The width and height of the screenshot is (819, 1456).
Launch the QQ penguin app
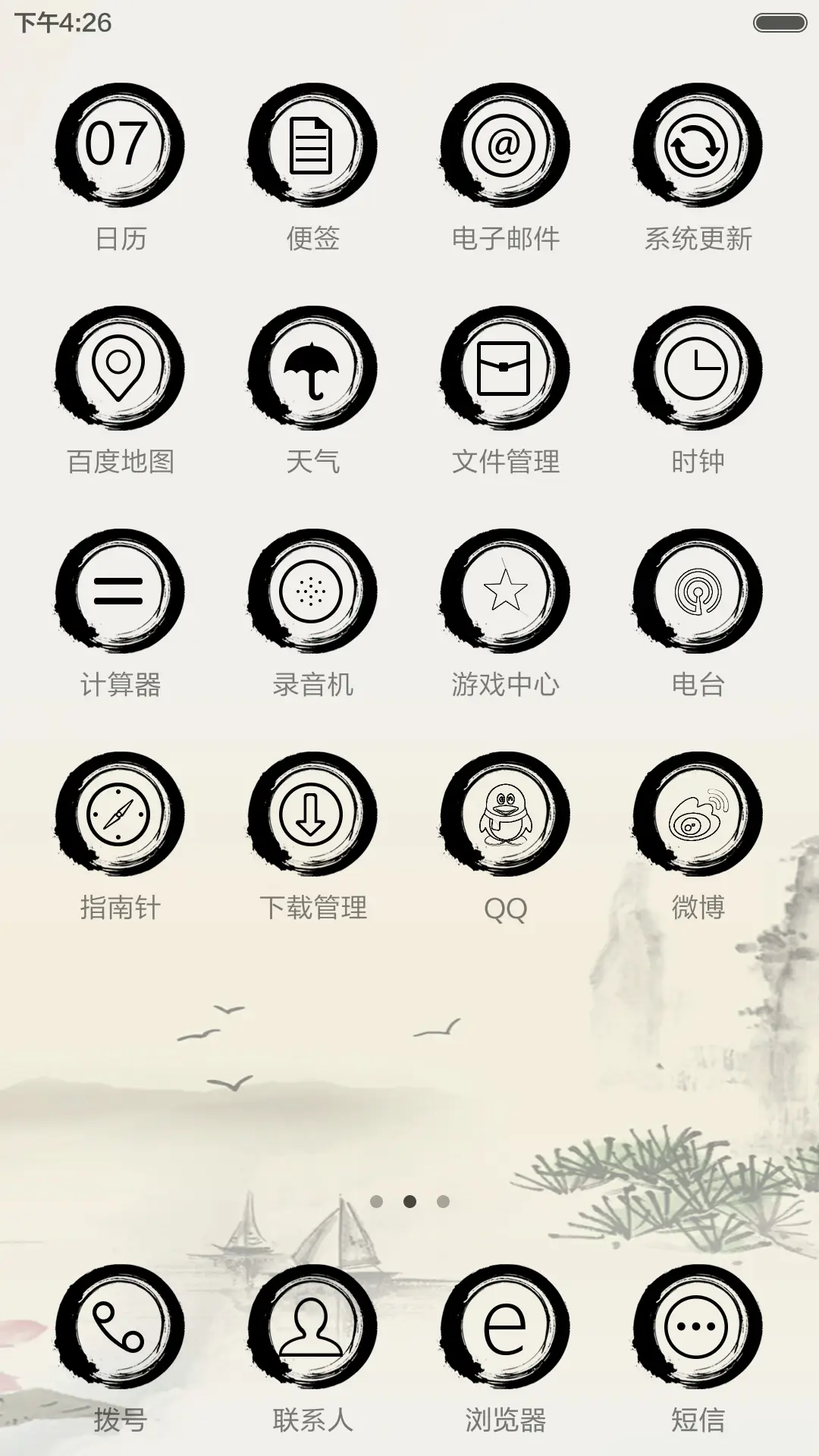coord(505,815)
